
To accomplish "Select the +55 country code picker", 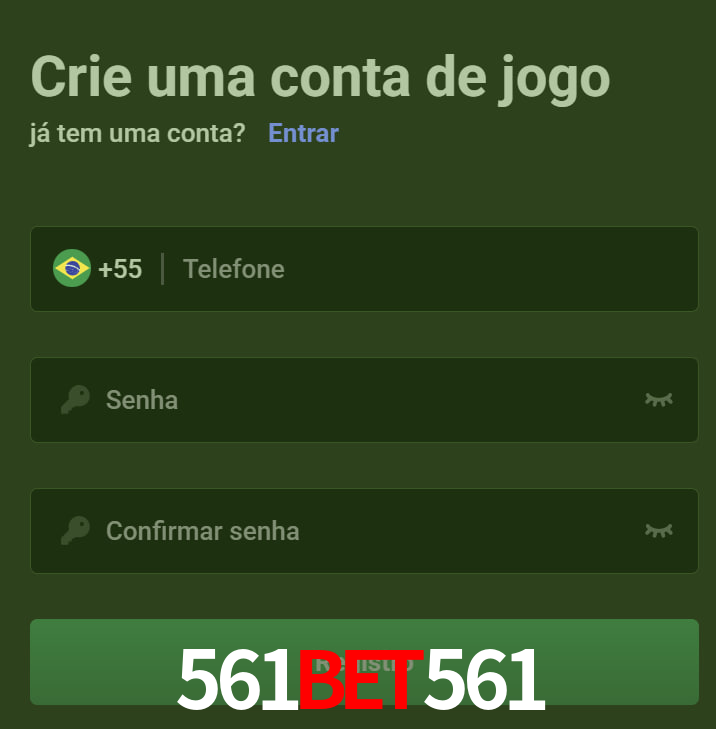I will [x=98, y=269].
